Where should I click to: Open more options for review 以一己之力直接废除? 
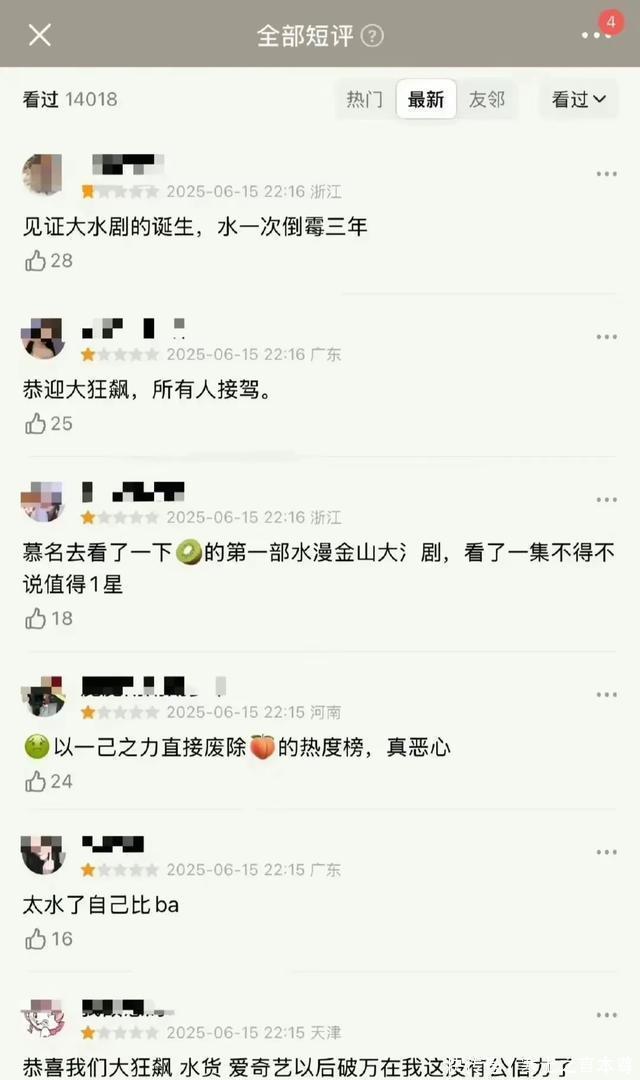click(x=606, y=695)
